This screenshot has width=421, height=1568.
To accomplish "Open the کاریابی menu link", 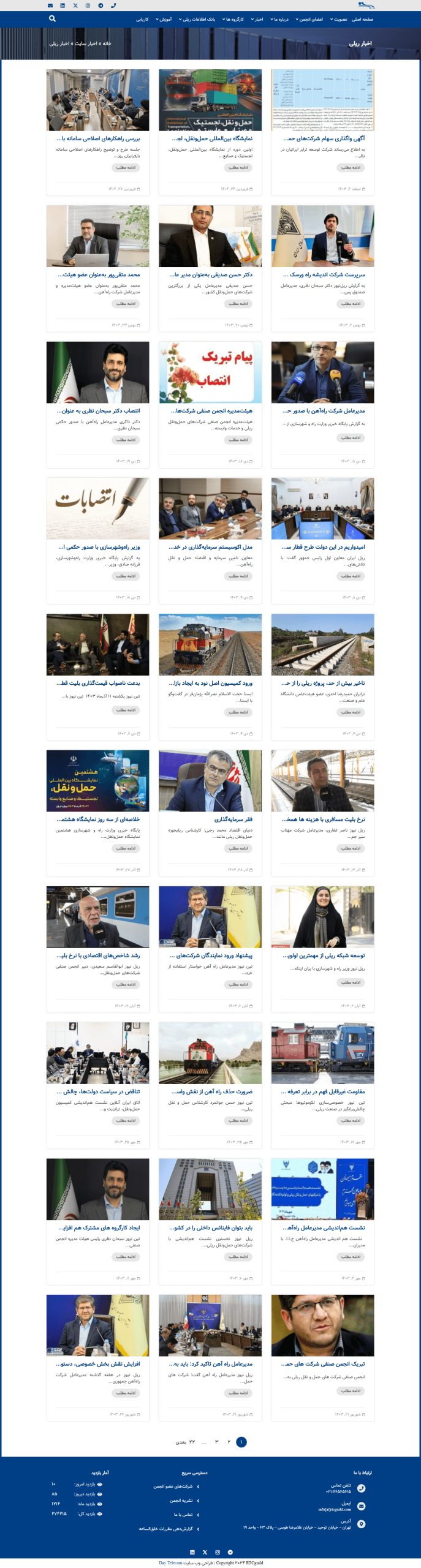I will pos(142,19).
